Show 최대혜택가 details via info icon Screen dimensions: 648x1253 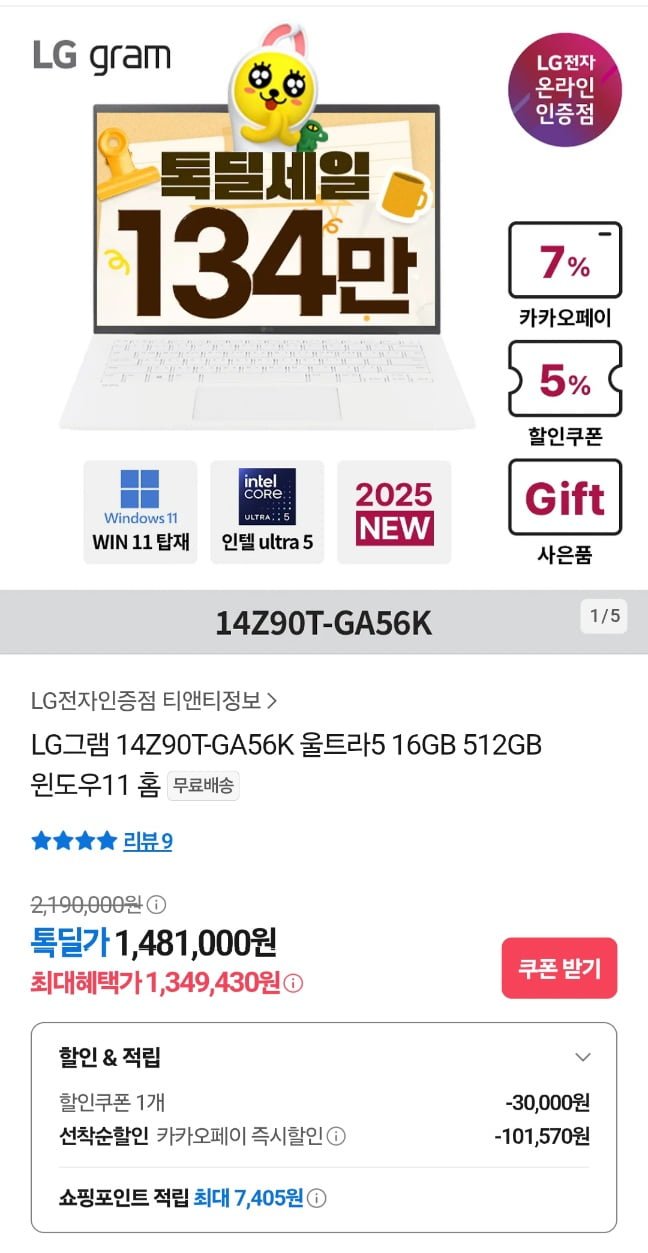pyautogui.click(x=293, y=983)
